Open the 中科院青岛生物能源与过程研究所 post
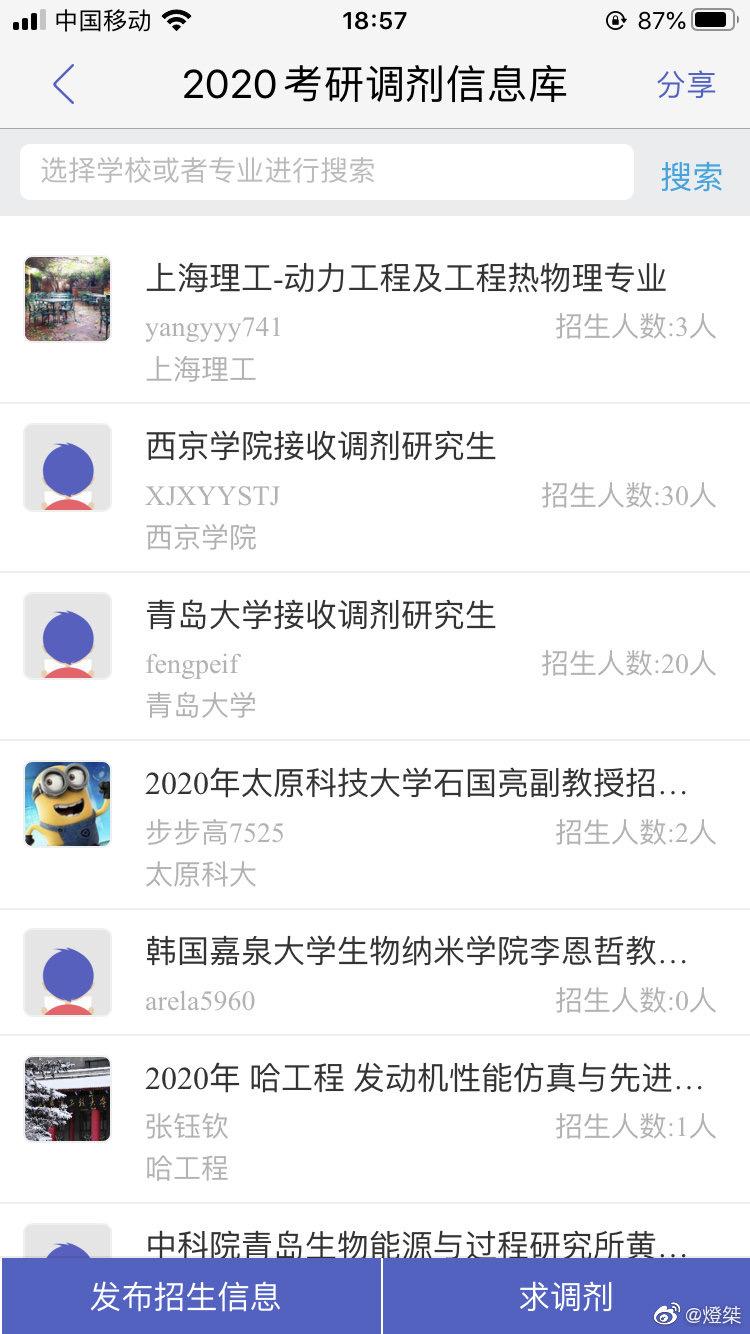The height and width of the screenshot is (1334, 750). pos(416,1244)
